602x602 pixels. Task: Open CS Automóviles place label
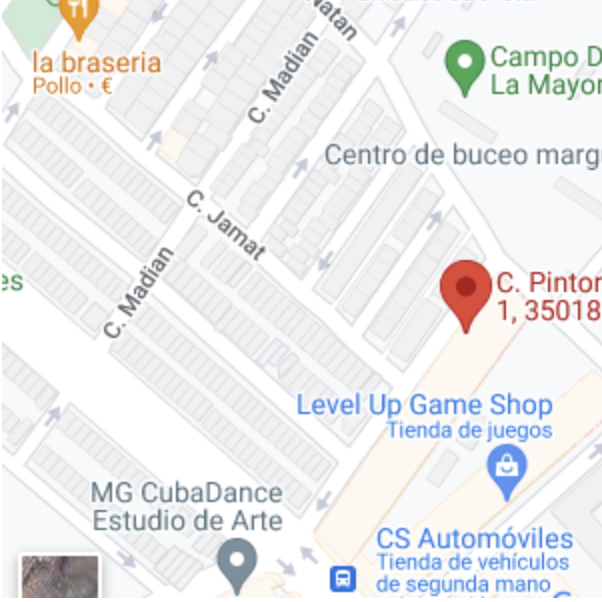tap(474, 540)
